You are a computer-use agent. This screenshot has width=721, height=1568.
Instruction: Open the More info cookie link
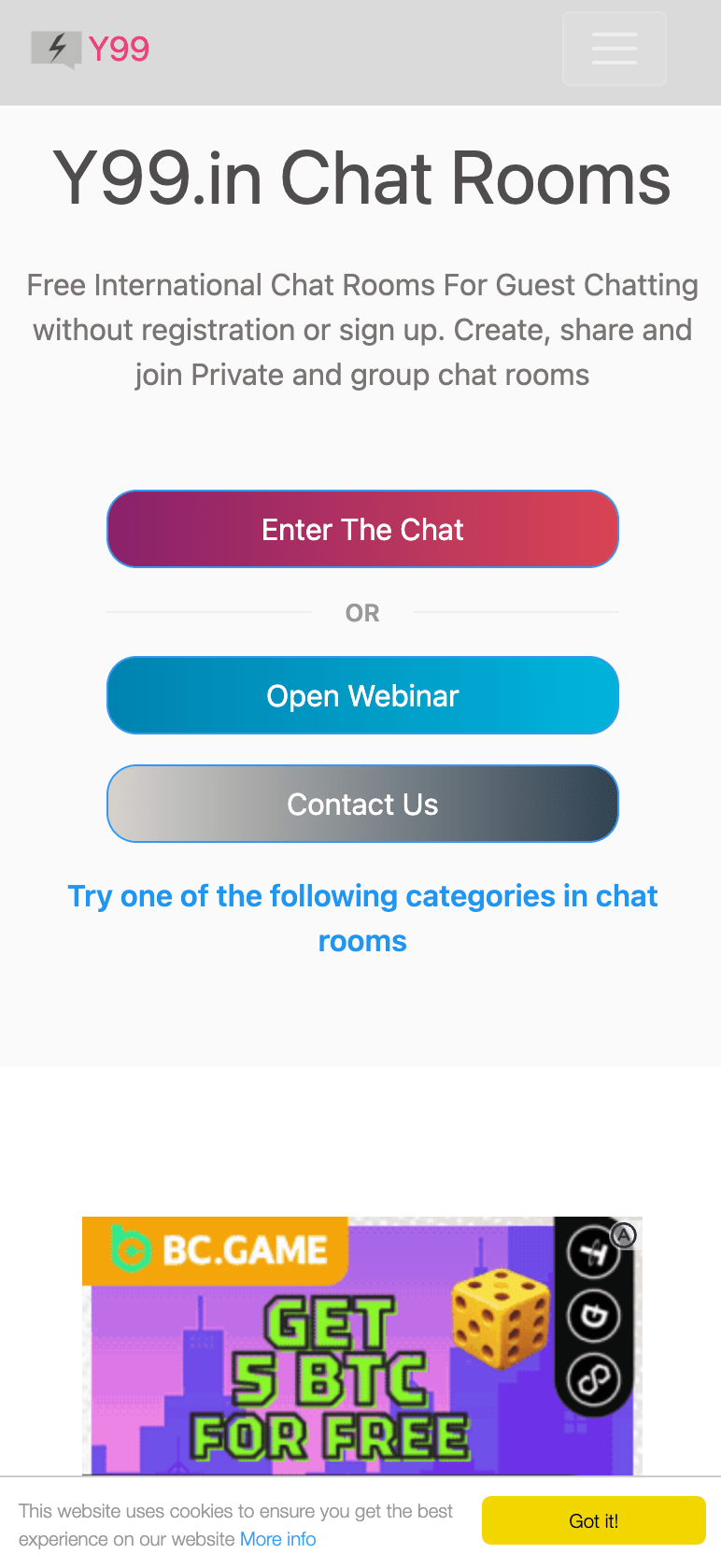277,1539
